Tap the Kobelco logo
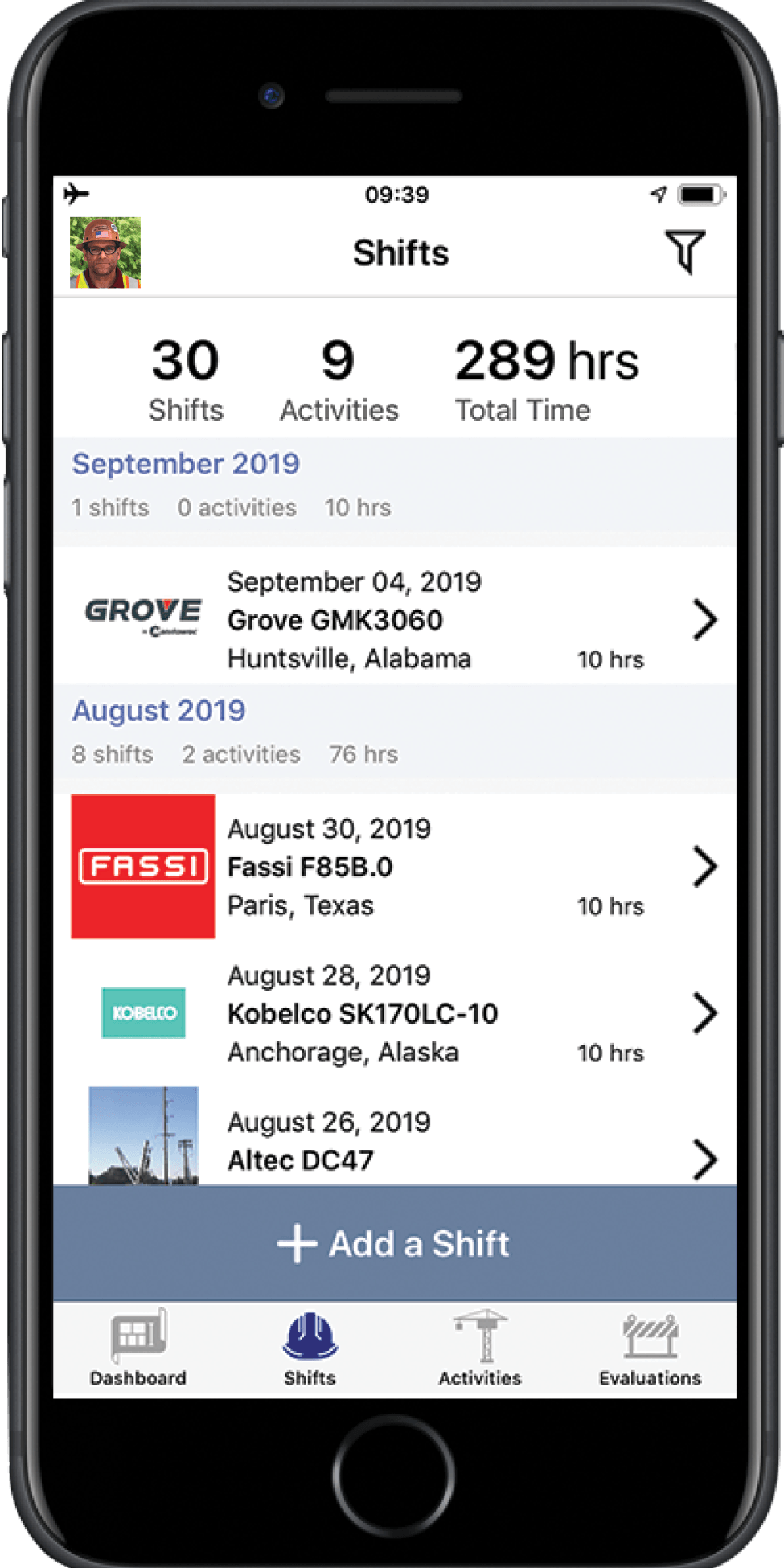 143,1012
